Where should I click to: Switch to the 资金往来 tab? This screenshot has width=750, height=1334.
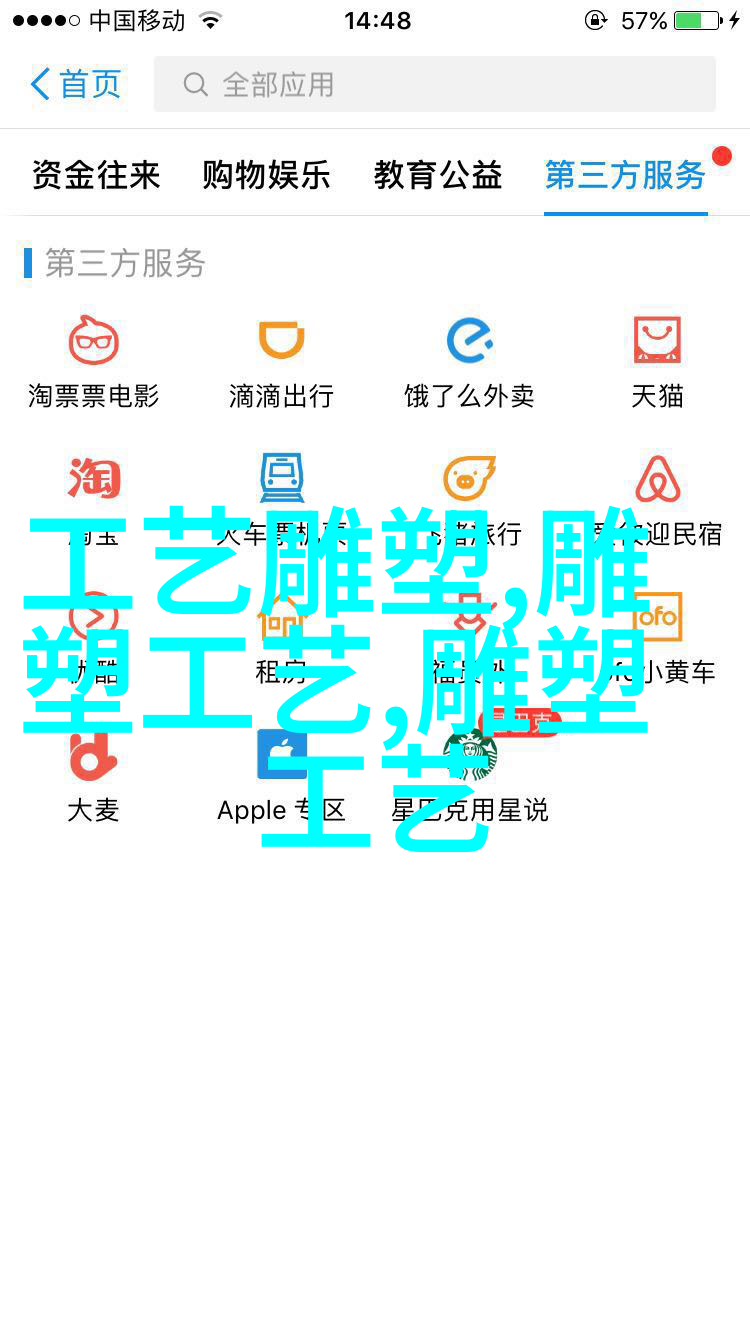[x=96, y=176]
